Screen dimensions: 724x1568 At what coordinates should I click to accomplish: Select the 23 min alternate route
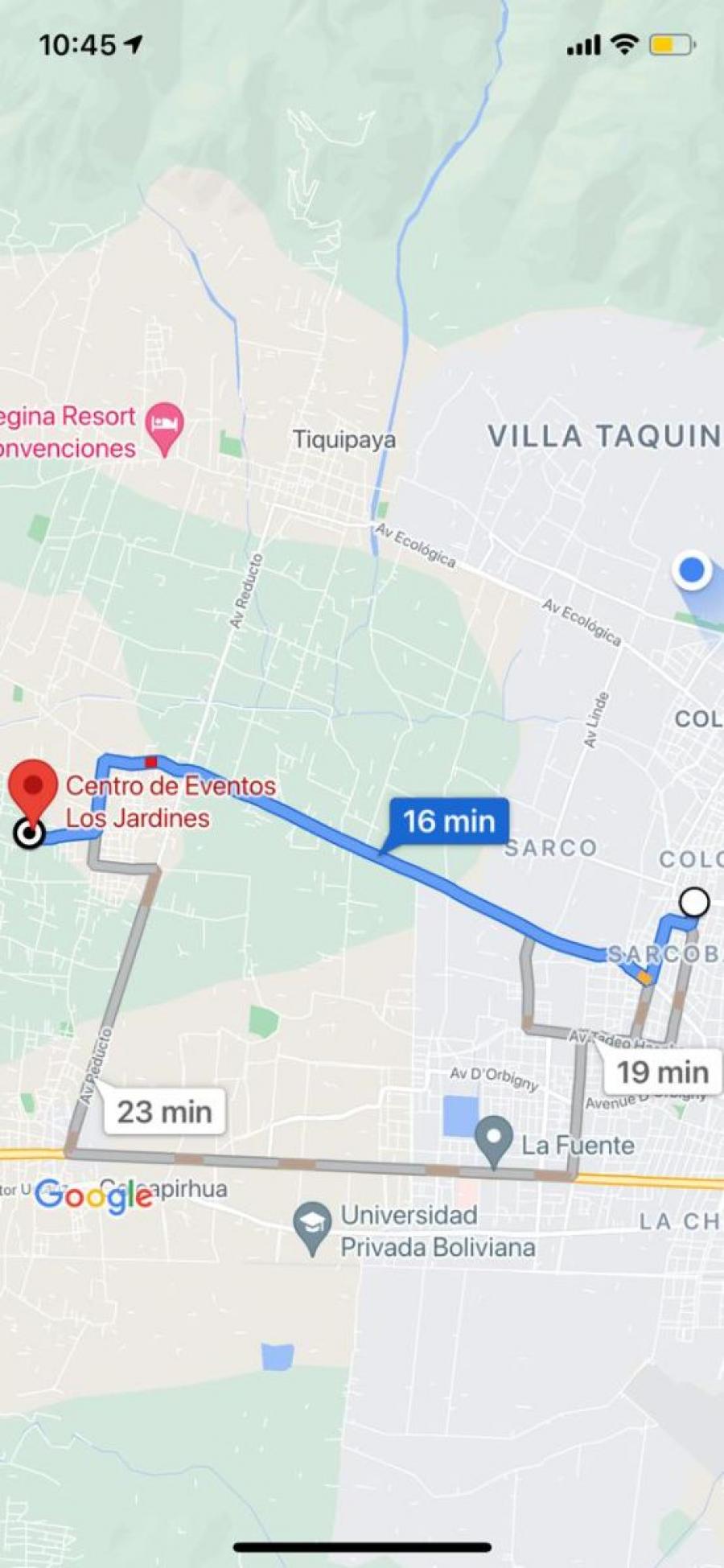click(x=164, y=1111)
